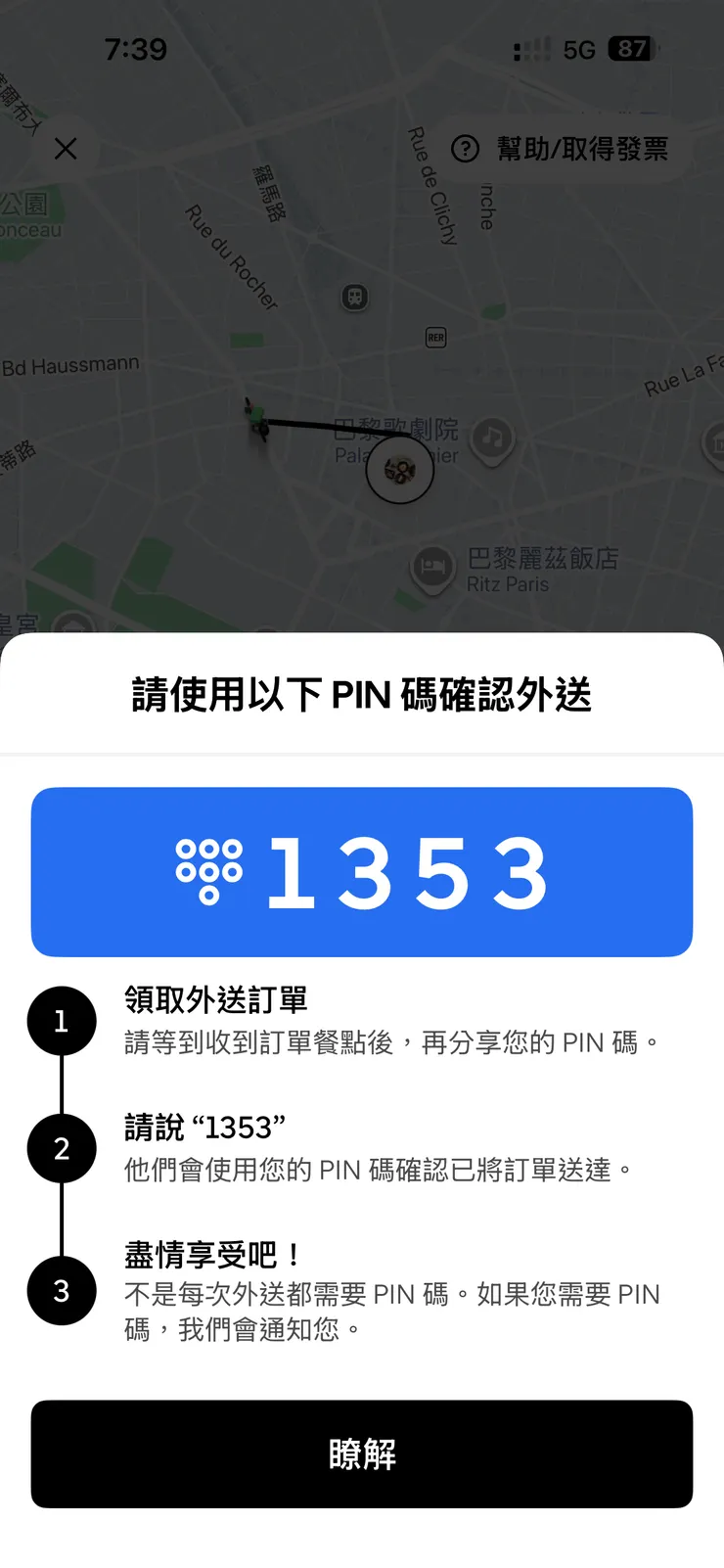Tap the step 2 circle beside 請說 "1353"
This screenshot has width=724, height=1568.
(x=62, y=1148)
